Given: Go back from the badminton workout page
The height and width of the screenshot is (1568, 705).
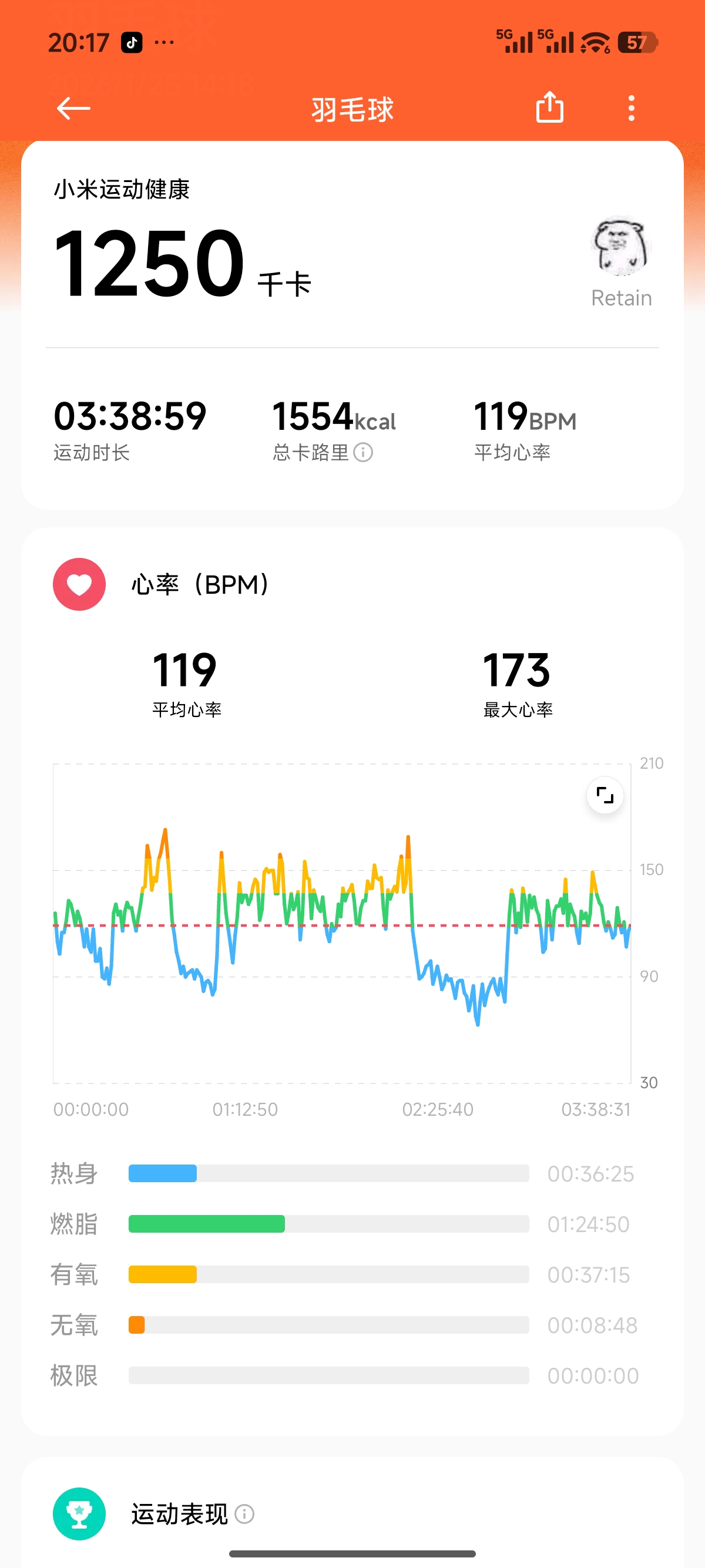Looking at the screenshot, I should click(73, 109).
